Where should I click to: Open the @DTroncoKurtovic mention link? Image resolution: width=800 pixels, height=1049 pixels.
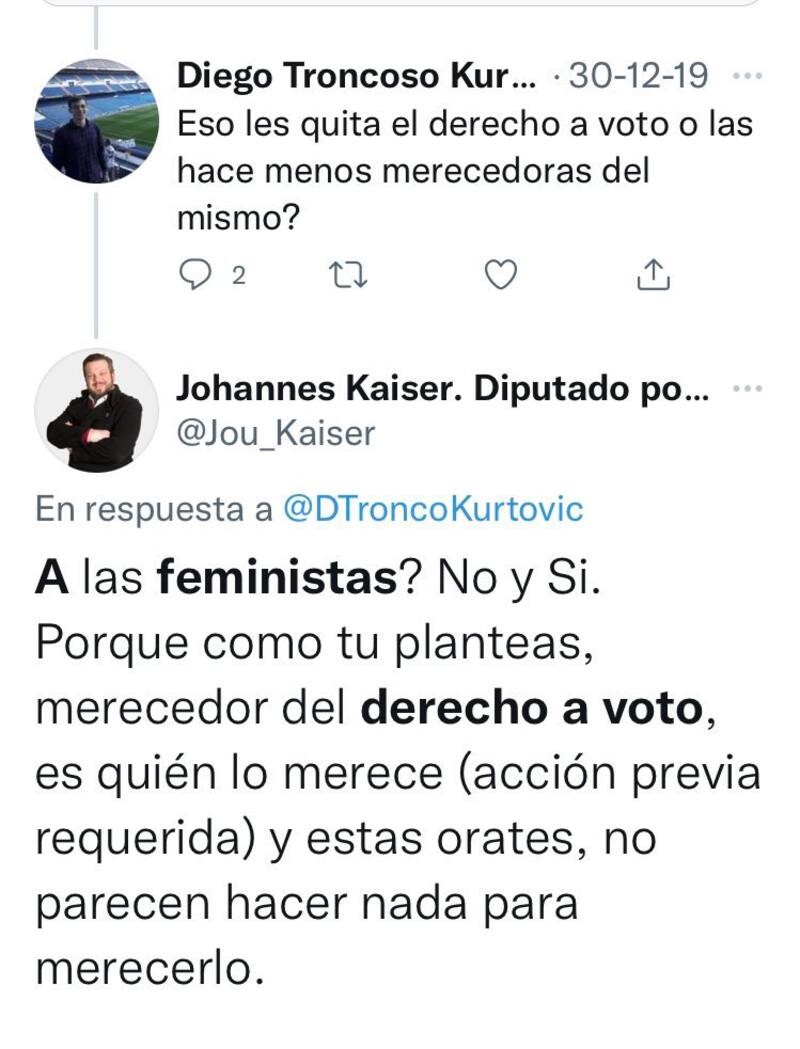(432, 509)
